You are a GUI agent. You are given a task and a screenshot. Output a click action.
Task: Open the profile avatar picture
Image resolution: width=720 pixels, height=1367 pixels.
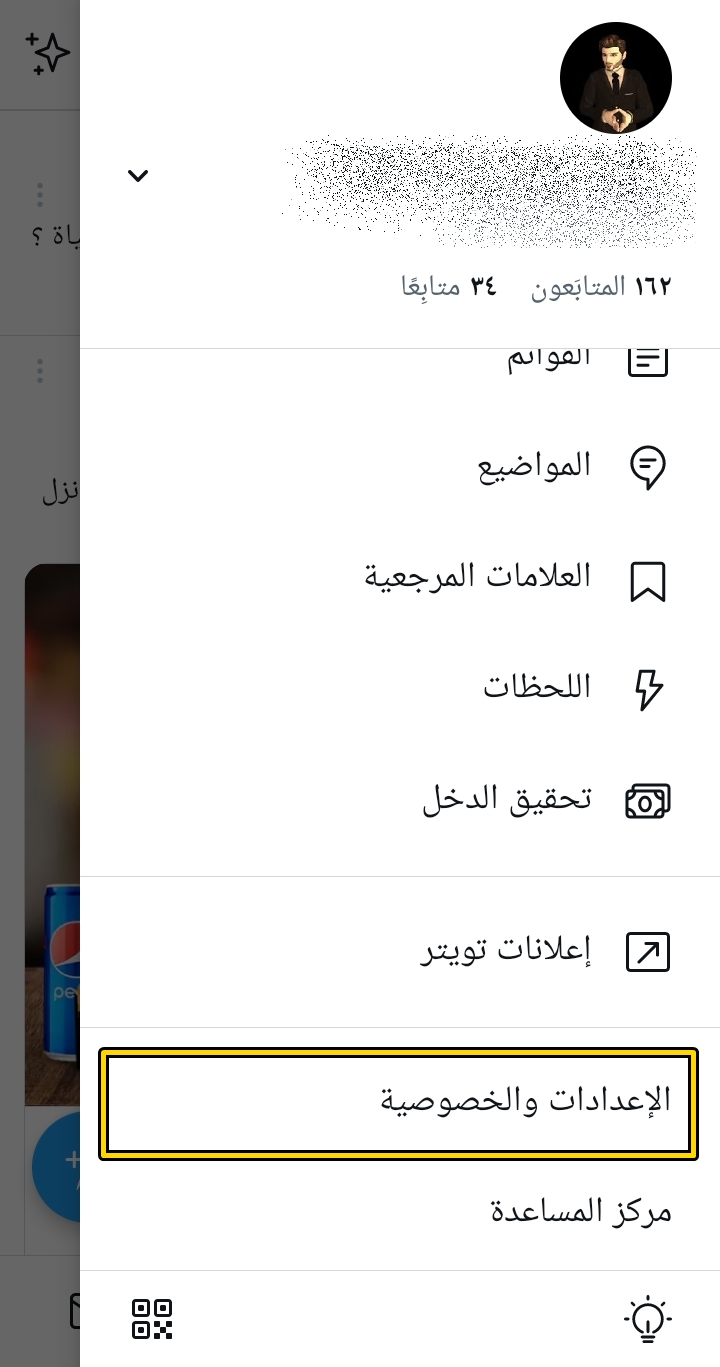[x=615, y=78]
